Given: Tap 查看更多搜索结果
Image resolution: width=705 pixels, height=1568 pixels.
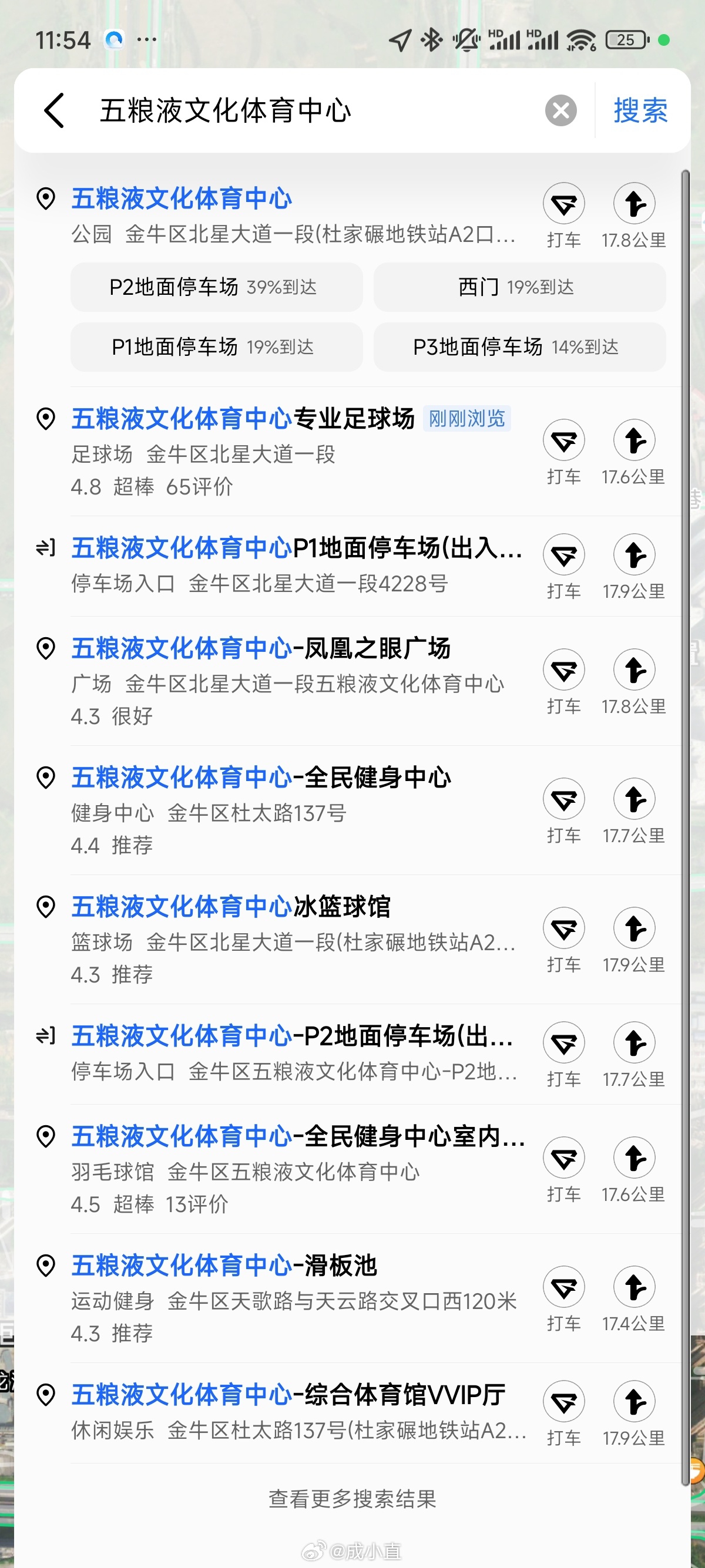Looking at the screenshot, I should coord(352,1499).
